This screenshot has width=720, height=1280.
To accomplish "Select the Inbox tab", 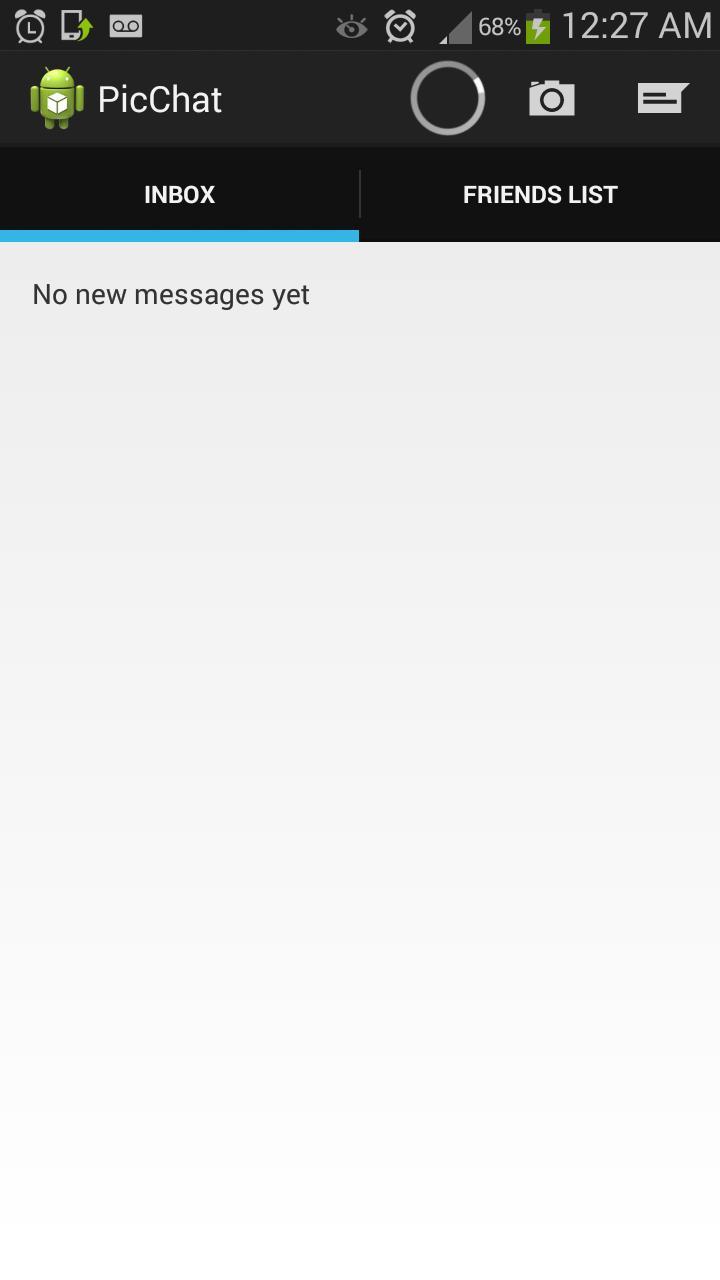I will [x=180, y=193].
